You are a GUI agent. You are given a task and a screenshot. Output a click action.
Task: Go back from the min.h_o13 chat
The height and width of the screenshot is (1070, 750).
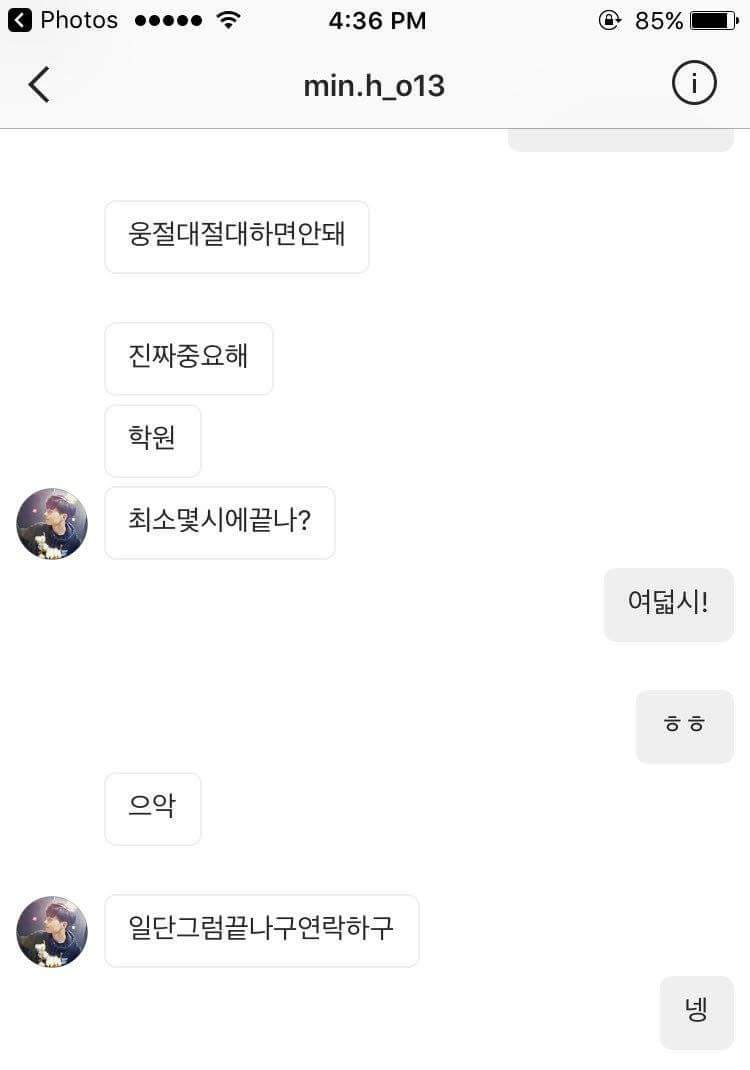tap(39, 85)
